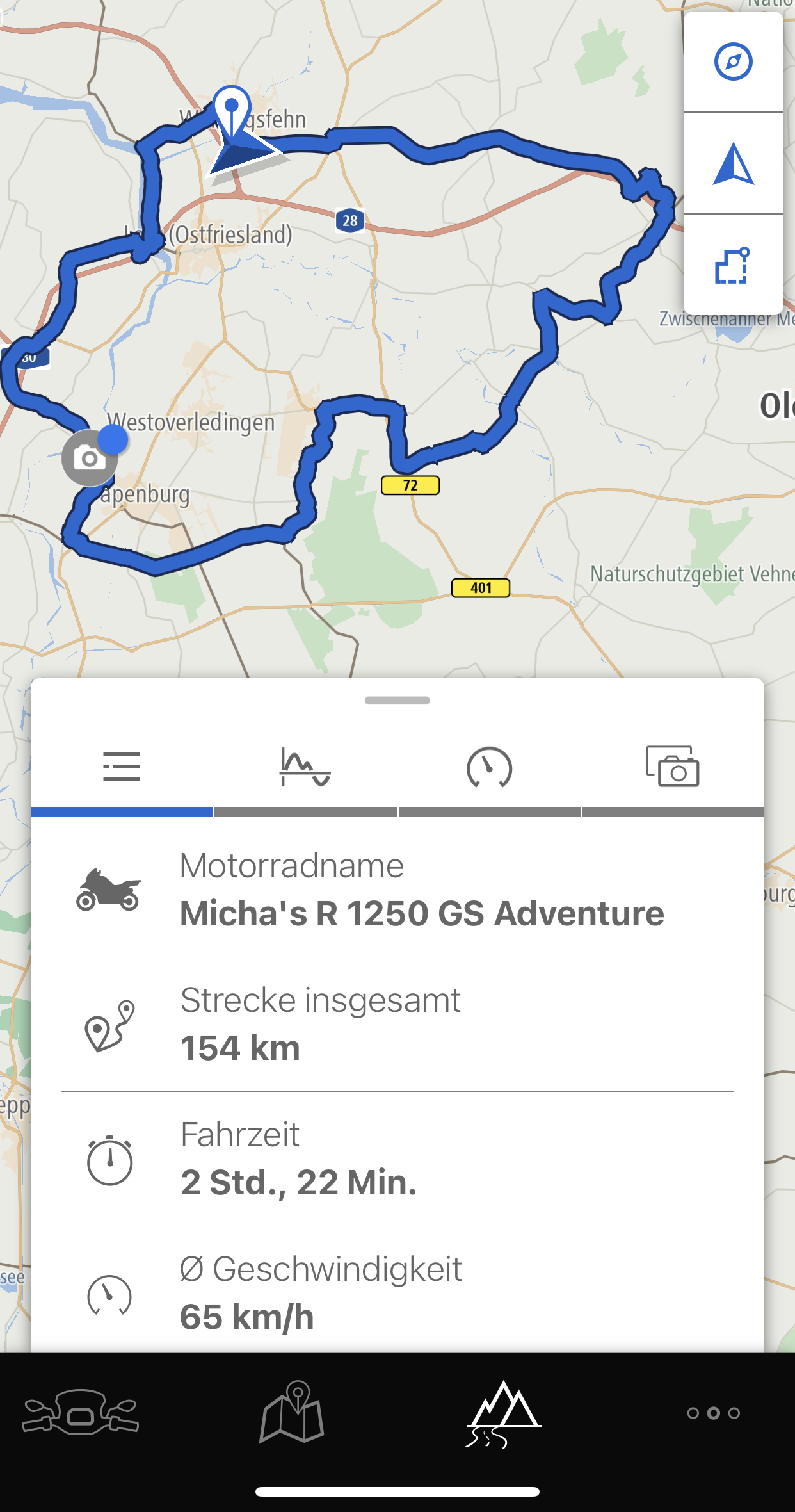Image resolution: width=795 pixels, height=1512 pixels.
Task: Open the camera photo marker on map
Action: click(x=90, y=458)
